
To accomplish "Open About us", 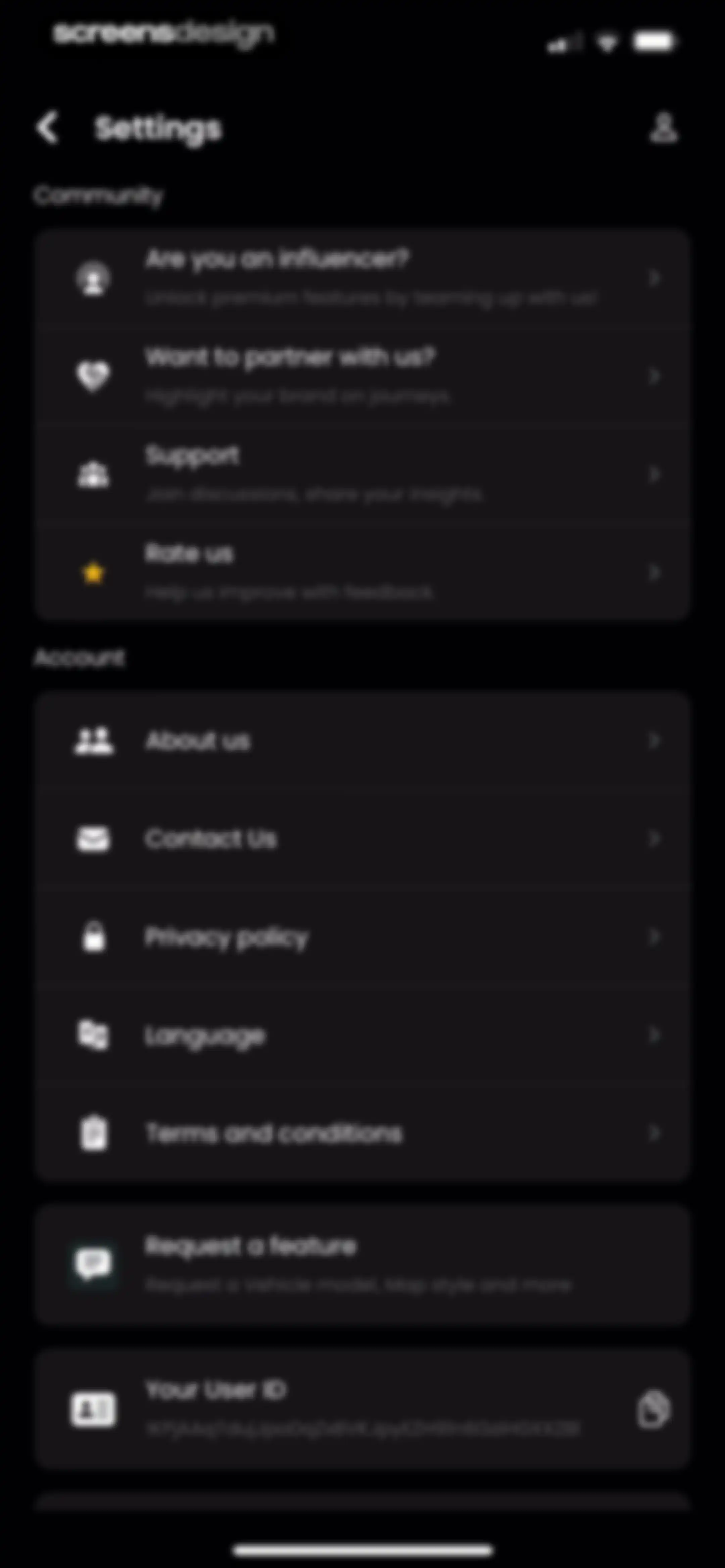I will click(362, 740).
